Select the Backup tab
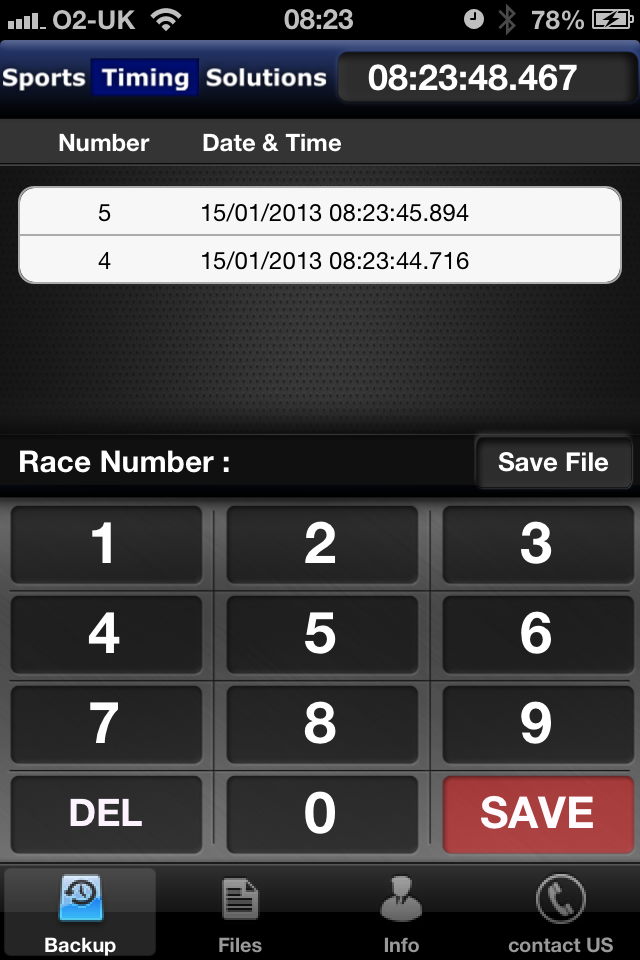This screenshot has width=640, height=960. coord(80,914)
